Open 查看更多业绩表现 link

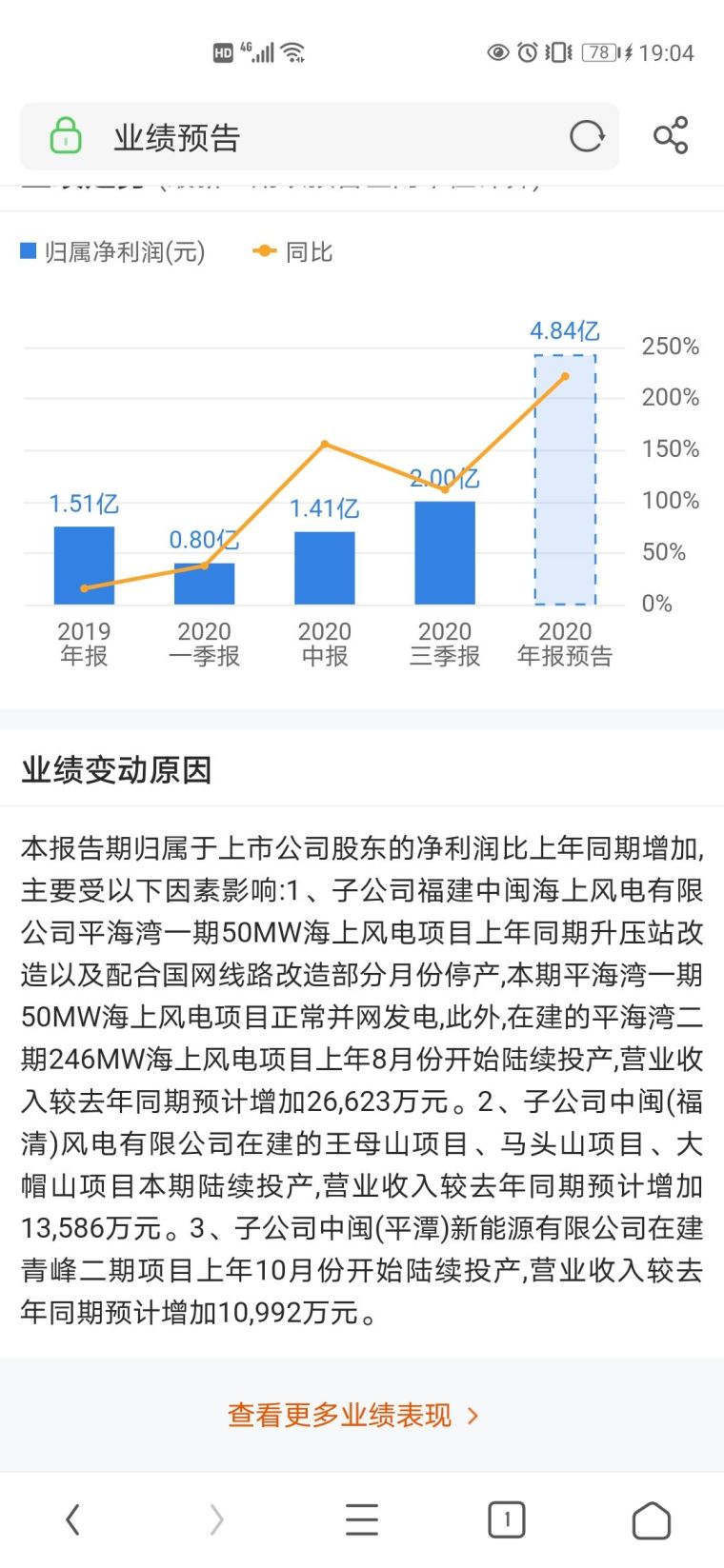pyautogui.click(x=352, y=1416)
